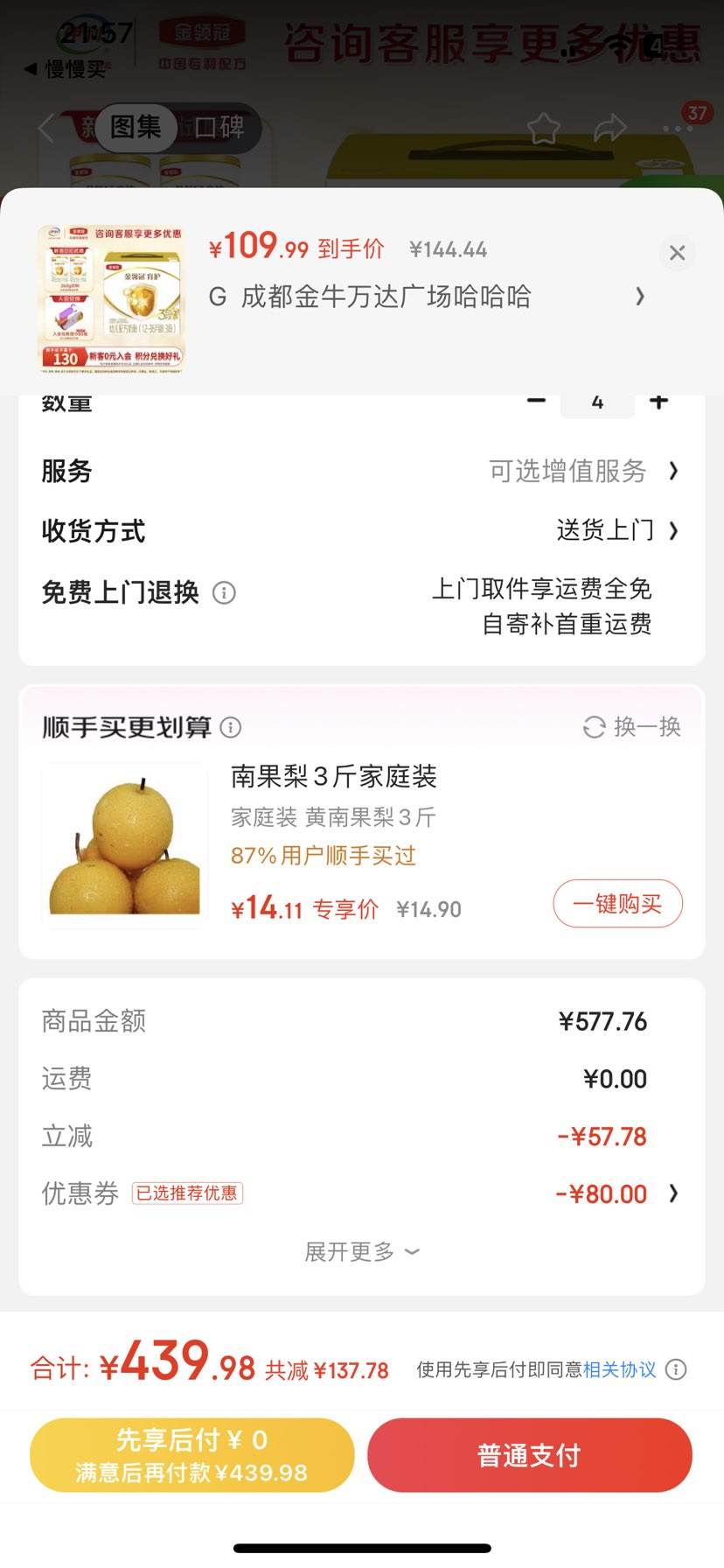Open 收货方式 delivery options via chevron
The width and height of the screenshot is (724, 1568).
click(673, 531)
